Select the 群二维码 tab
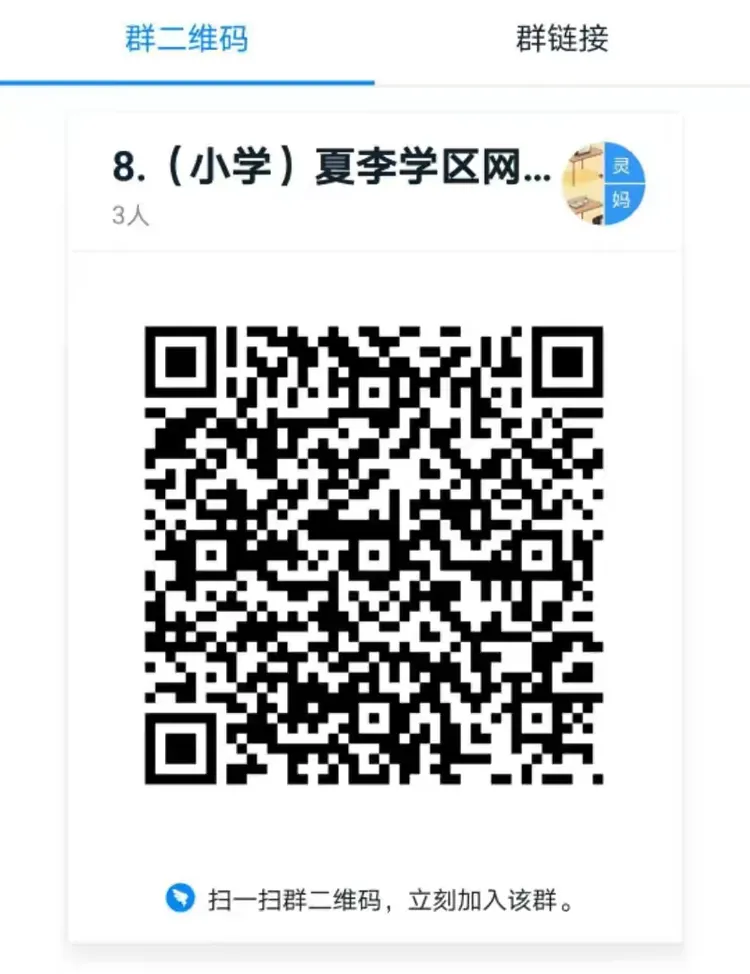Image resolution: width=750 pixels, height=974 pixels. (x=187, y=37)
